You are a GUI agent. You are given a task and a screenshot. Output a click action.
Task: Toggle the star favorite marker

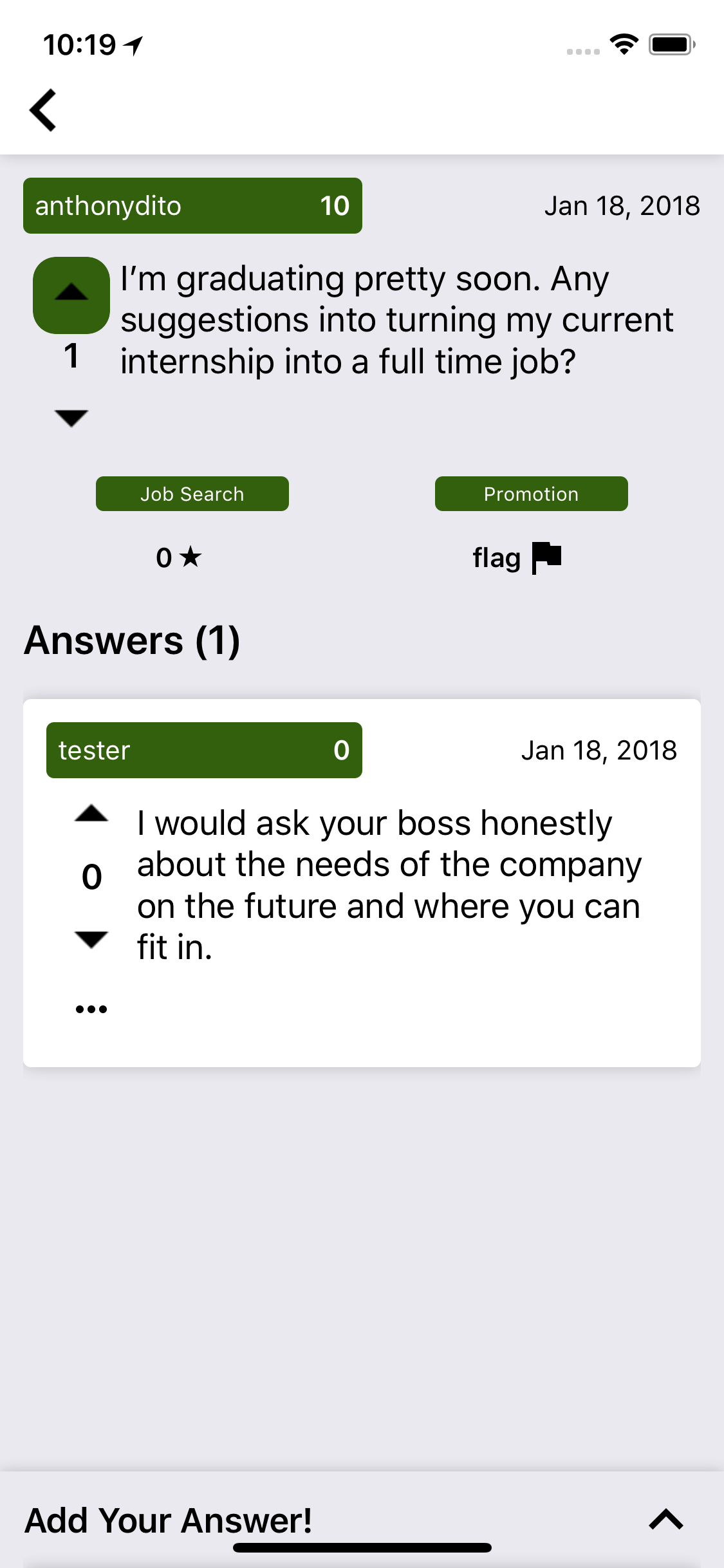click(x=178, y=557)
